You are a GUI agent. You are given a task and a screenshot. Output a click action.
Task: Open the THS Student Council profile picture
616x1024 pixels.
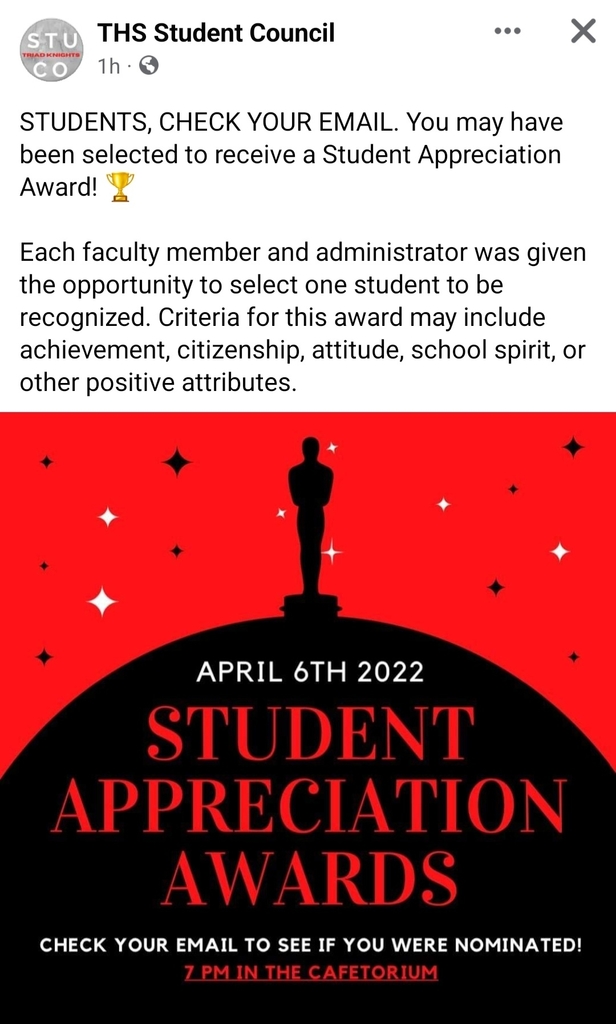pos(51,50)
